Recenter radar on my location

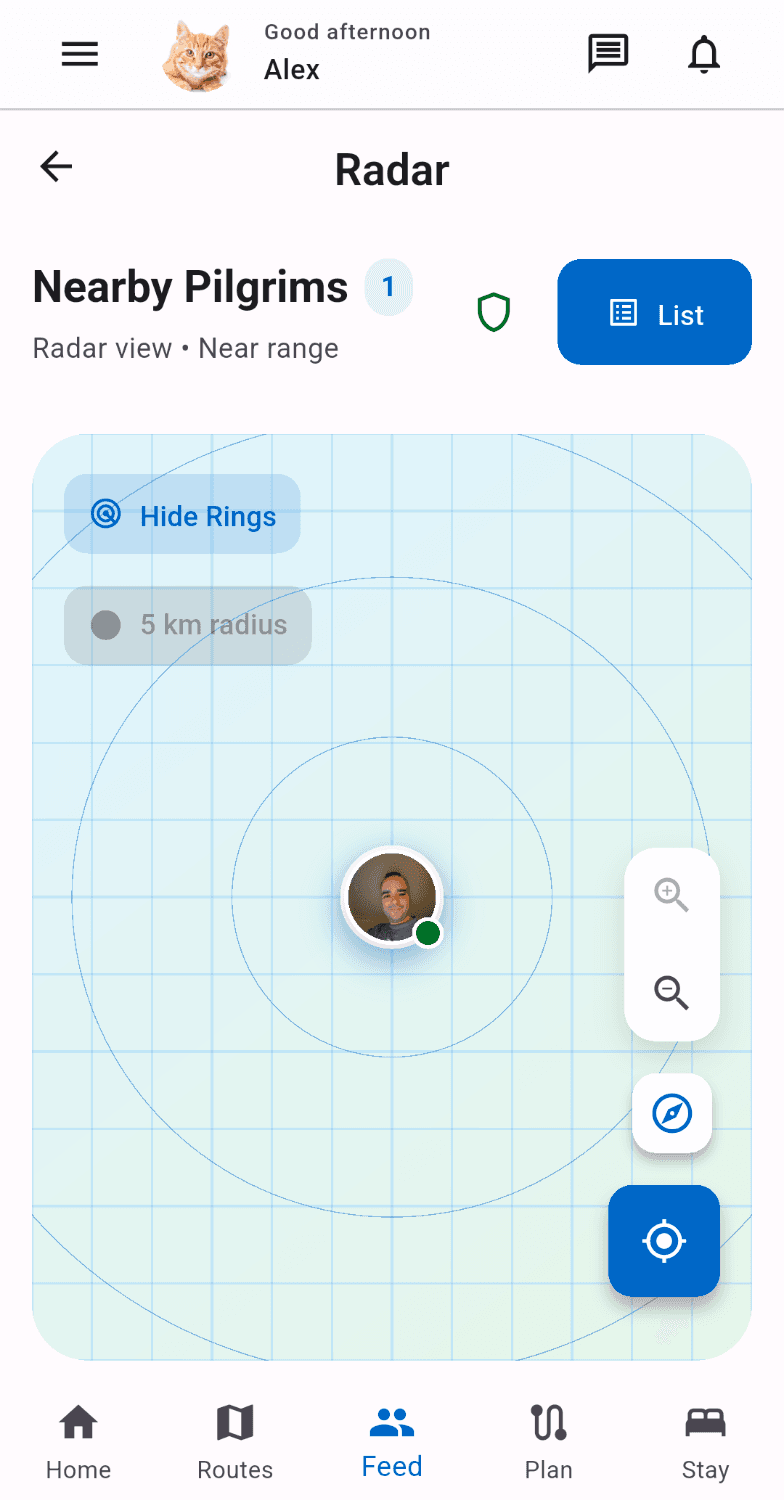(664, 1241)
